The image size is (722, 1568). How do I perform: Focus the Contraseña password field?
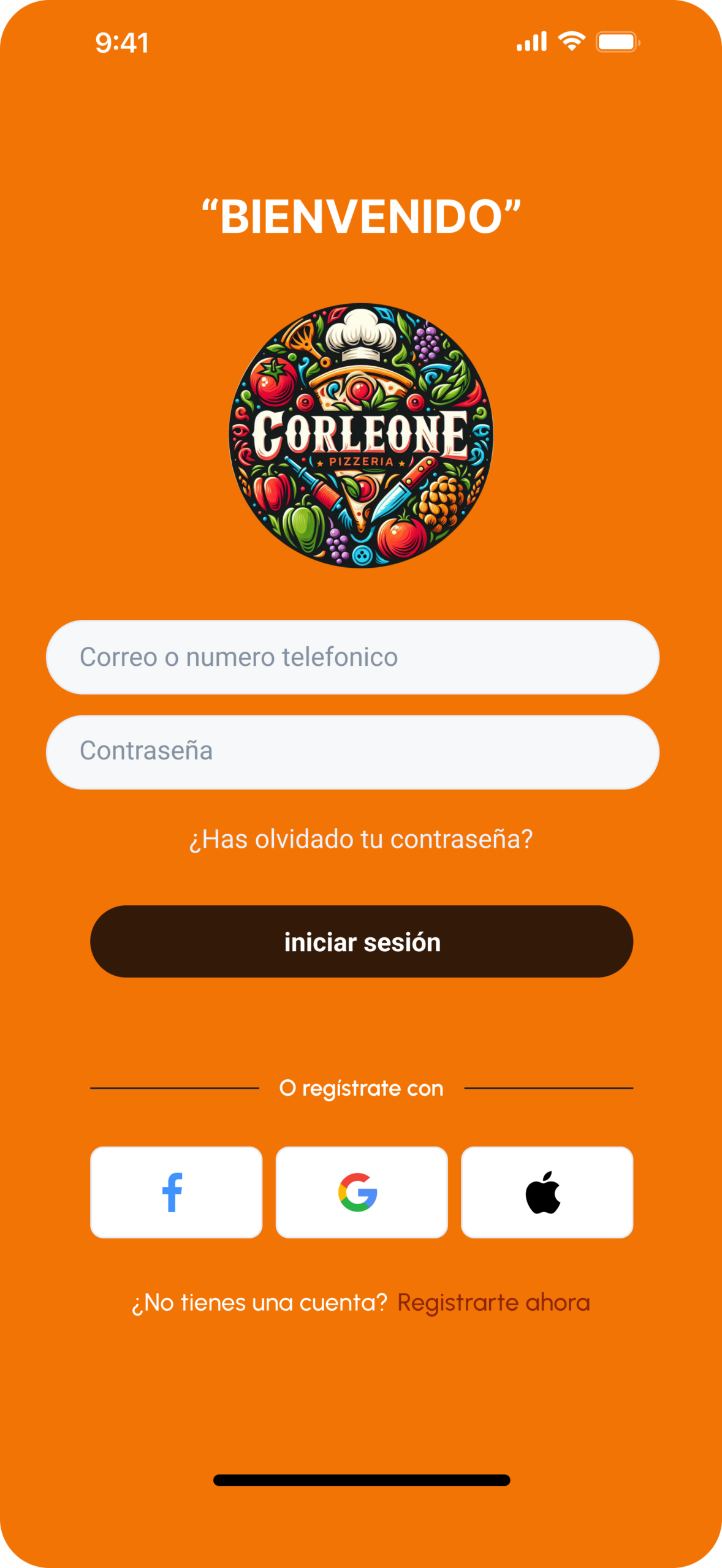(x=352, y=752)
